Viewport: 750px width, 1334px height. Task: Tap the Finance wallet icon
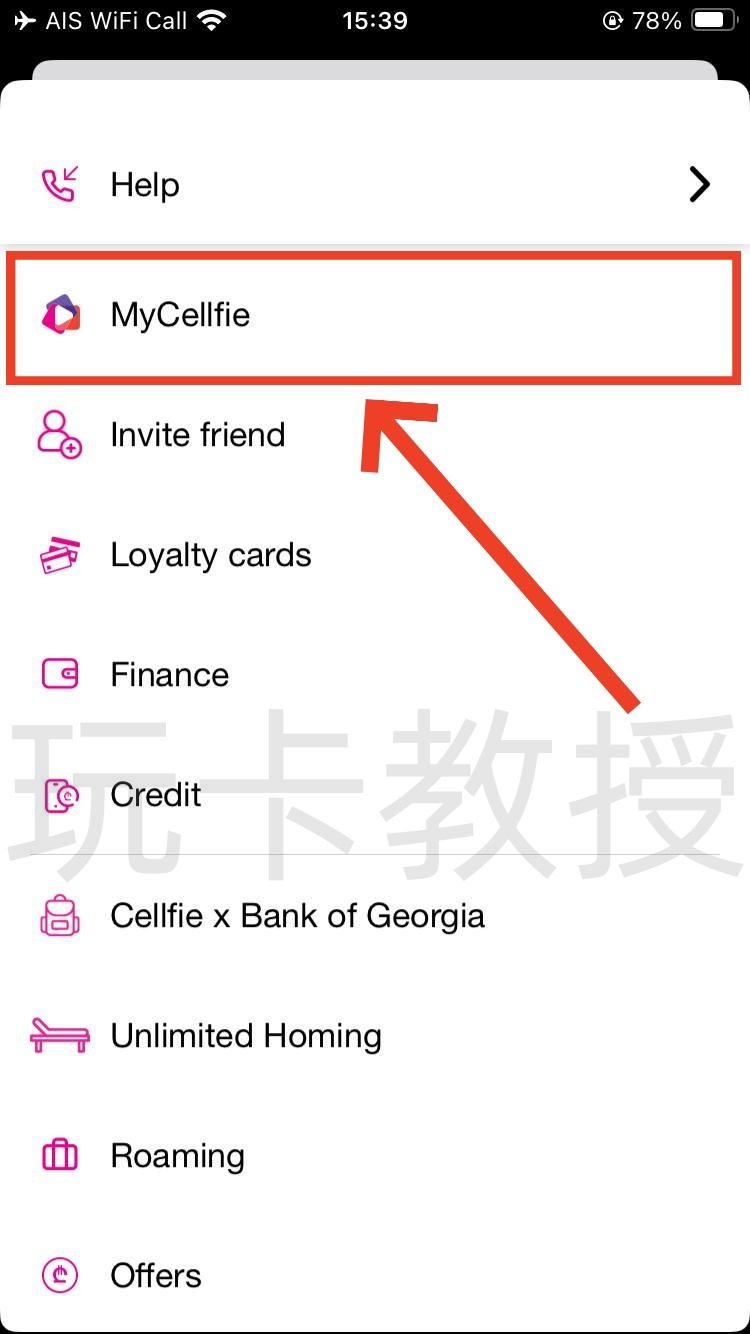click(60, 674)
